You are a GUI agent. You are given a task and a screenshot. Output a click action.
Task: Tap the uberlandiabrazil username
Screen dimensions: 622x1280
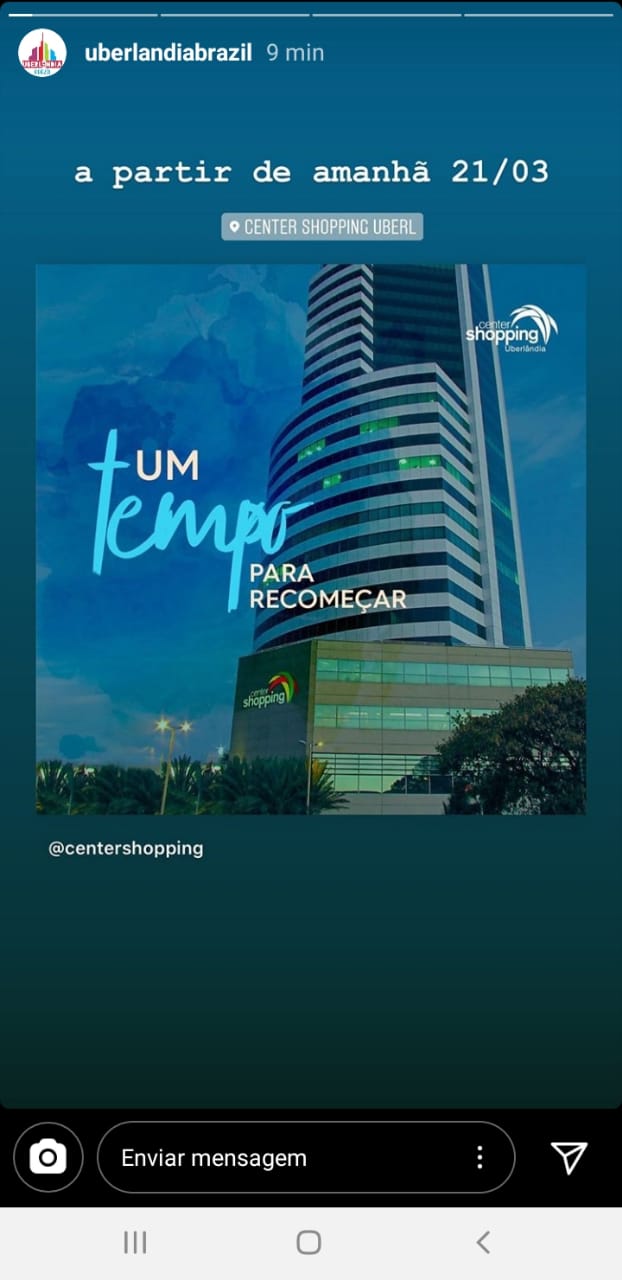pyautogui.click(x=168, y=53)
